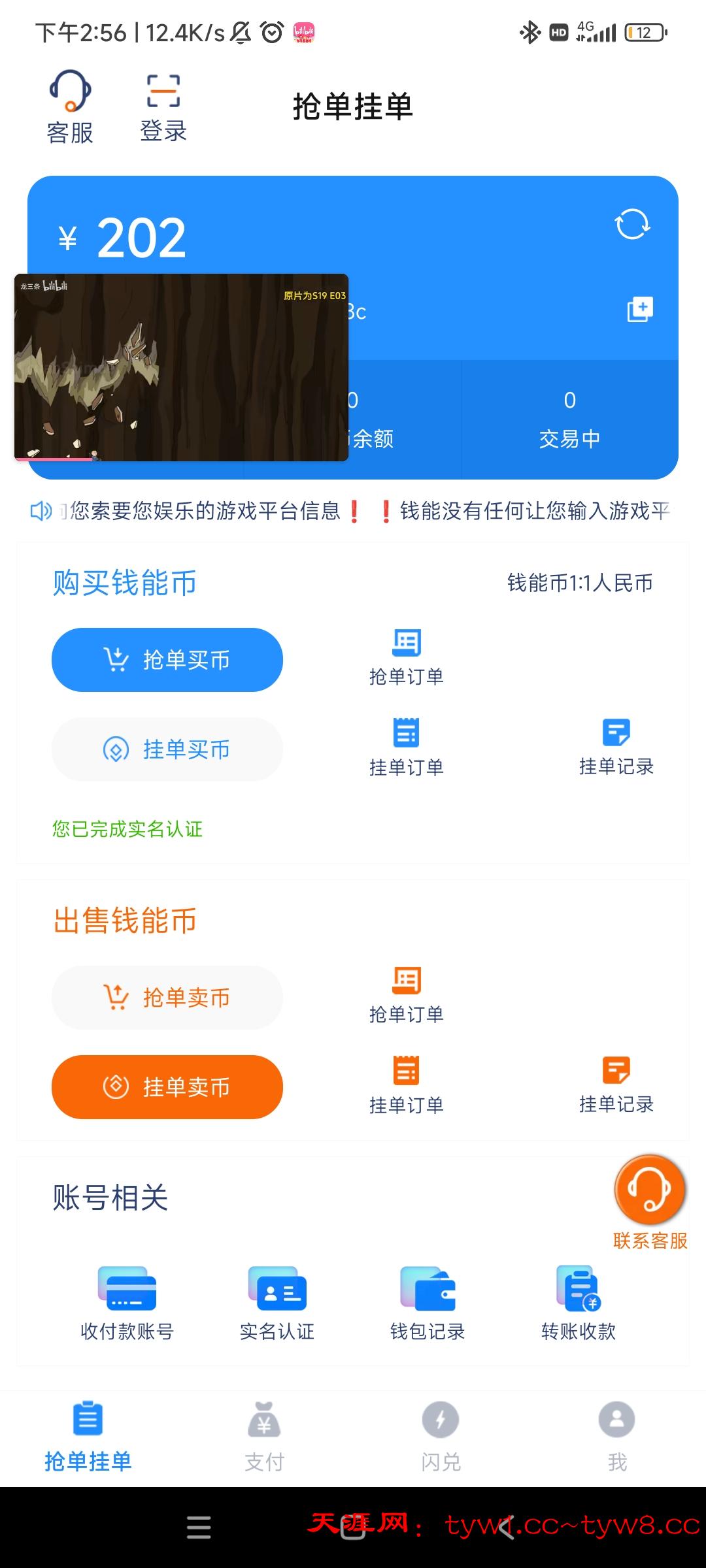Open 客服 customer service at top
The width and height of the screenshot is (706, 1568).
pyautogui.click(x=70, y=108)
